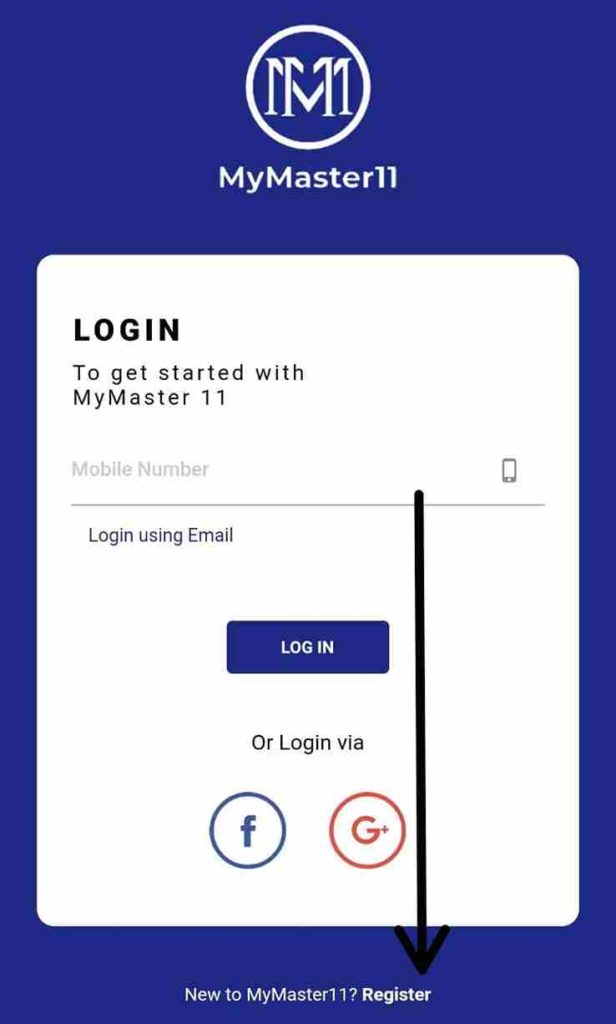616x1024 pixels.
Task: Tap the LOG IN button
Action: point(308,647)
